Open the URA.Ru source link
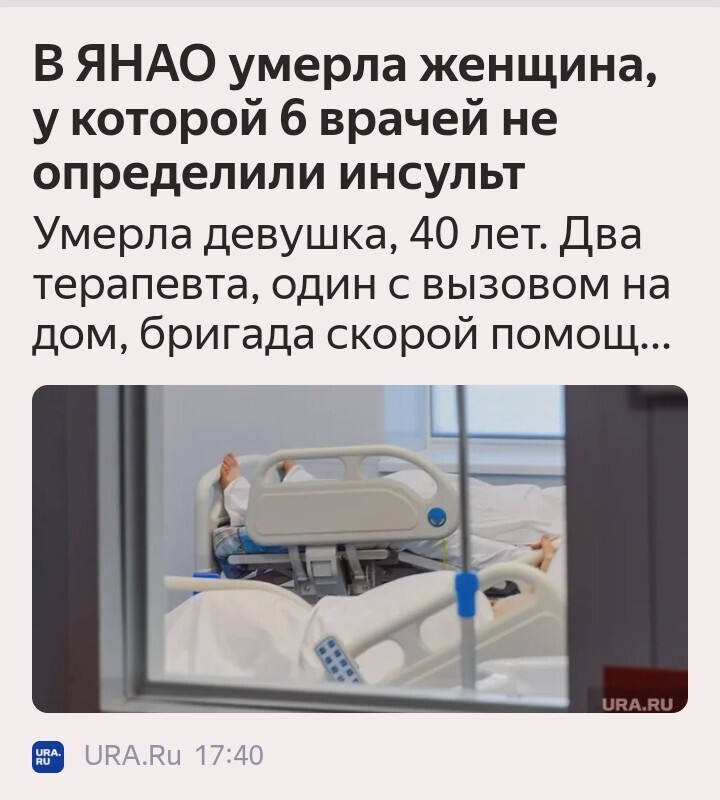Screen dimensions: 720x800 (131, 754)
